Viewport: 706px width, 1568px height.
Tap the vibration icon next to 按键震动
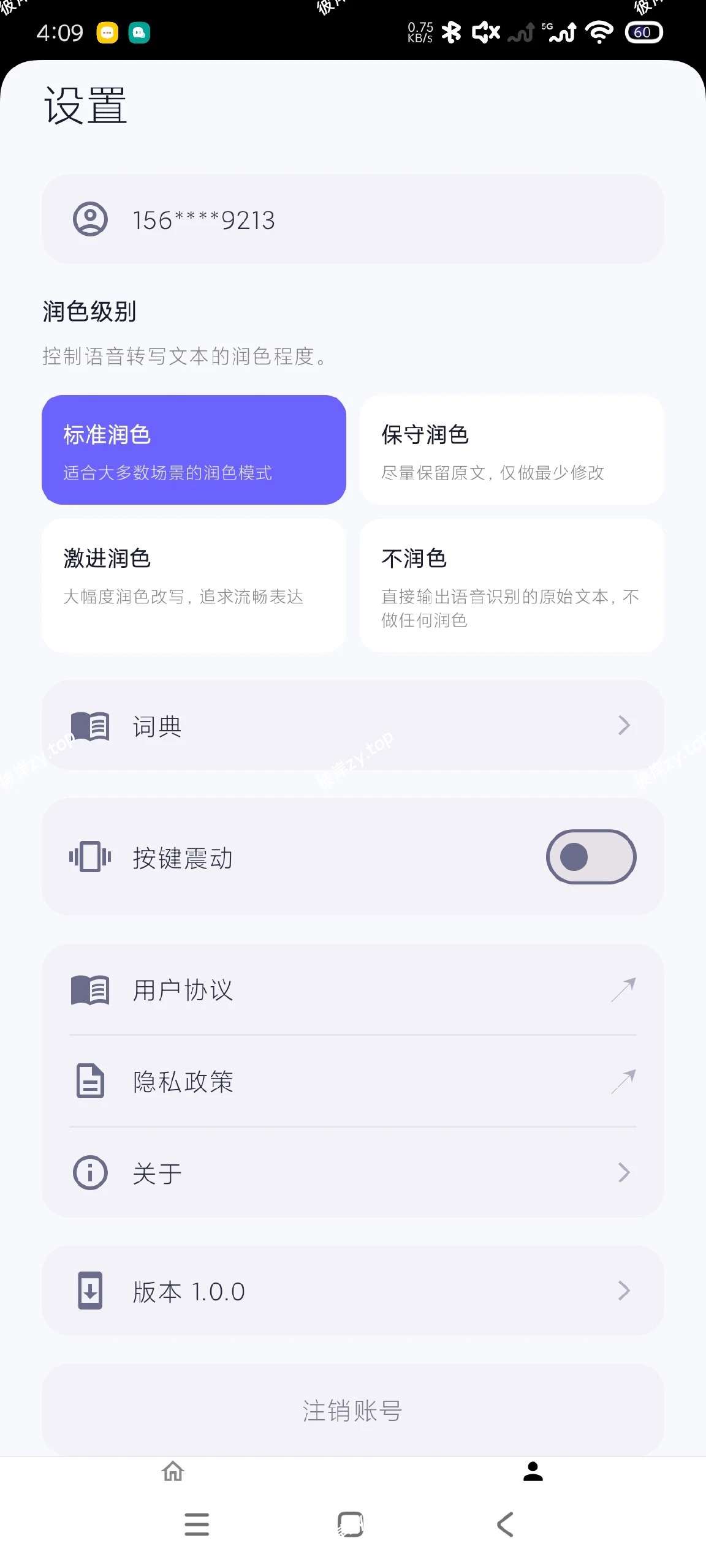click(x=89, y=858)
